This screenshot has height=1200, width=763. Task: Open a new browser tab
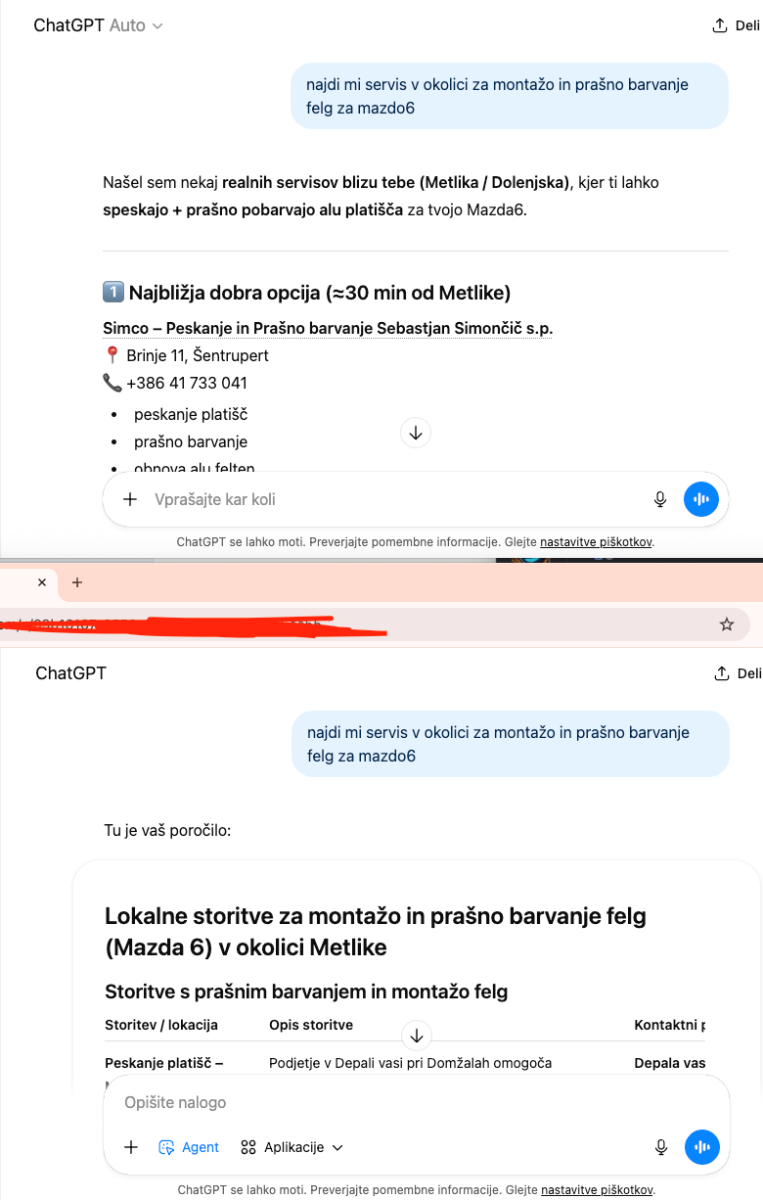tap(77, 582)
